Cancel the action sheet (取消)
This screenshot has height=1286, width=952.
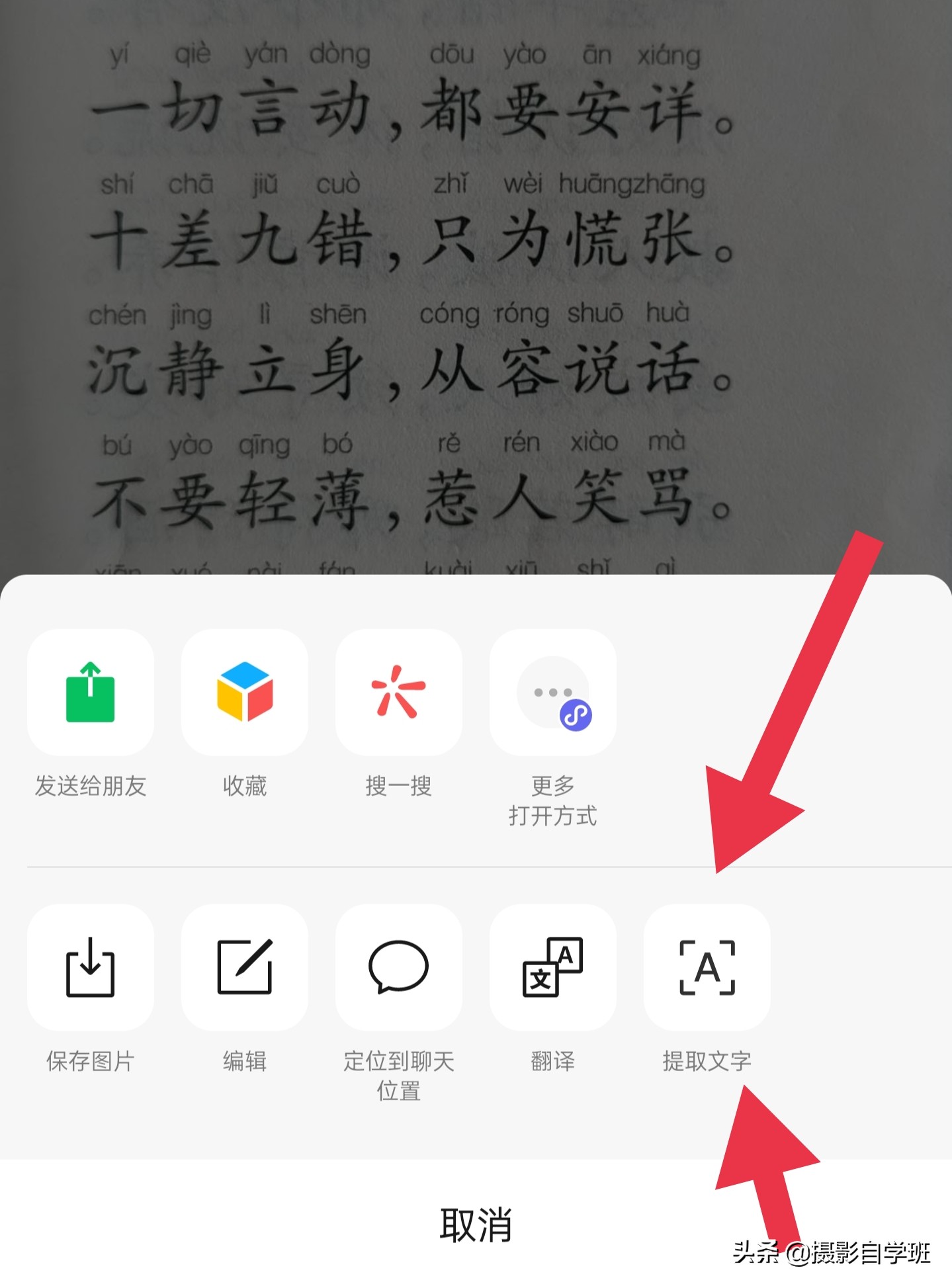(x=476, y=1224)
